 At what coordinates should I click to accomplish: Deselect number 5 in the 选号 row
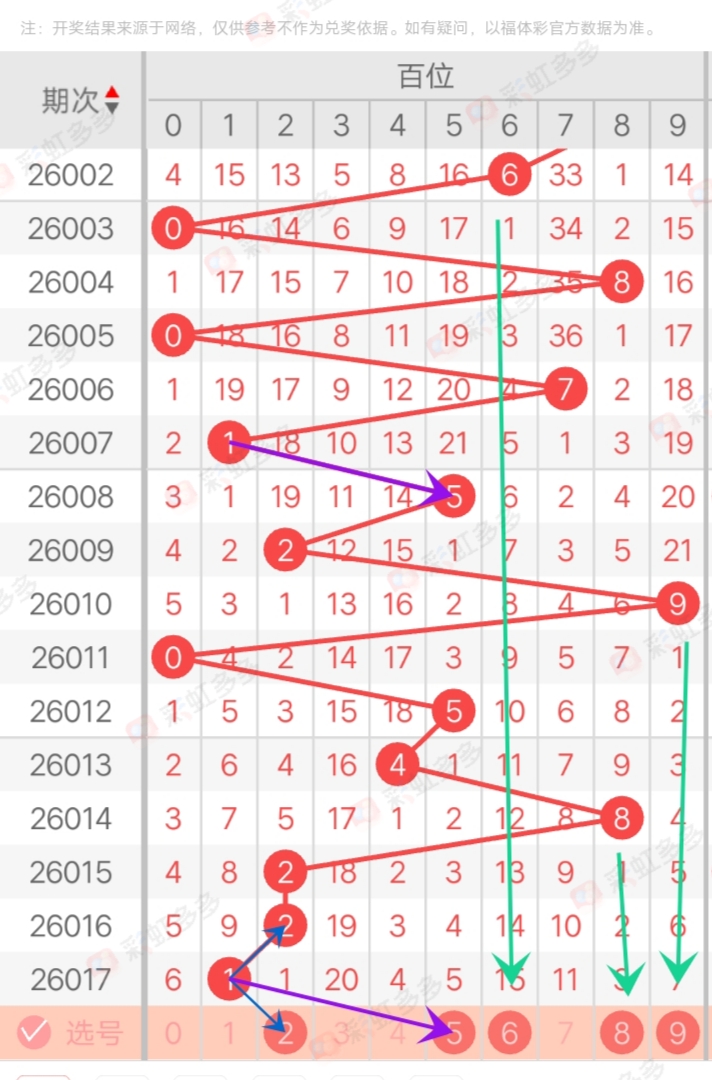point(454,1032)
